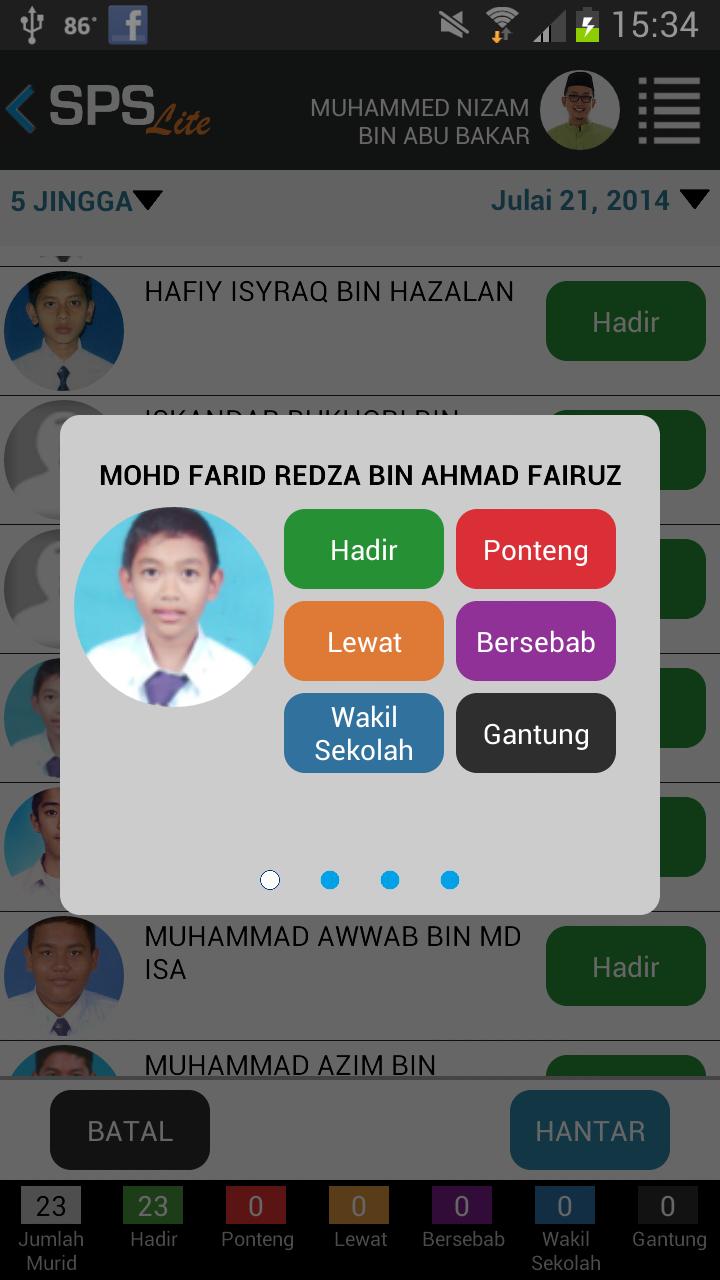Open Muhammed Nizam's profile photo
The image size is (720, 1280).
tap(579, 110)
